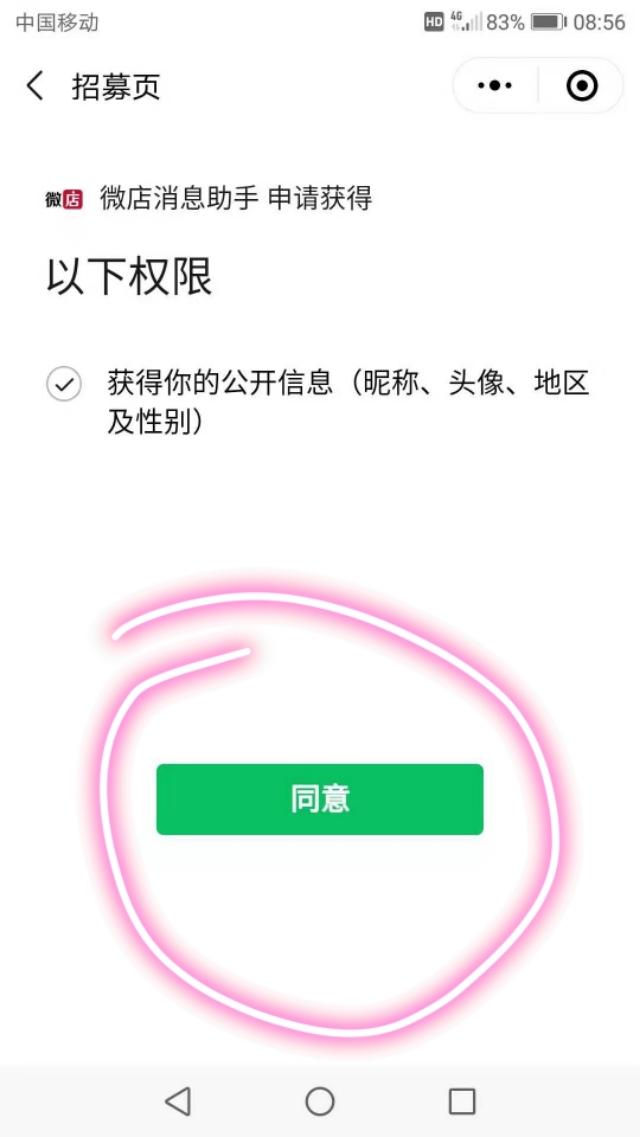Open the mini program's three-dot menu
Image resolution: width=640 pixels, height=1137 pixels.
click(495, 86)
